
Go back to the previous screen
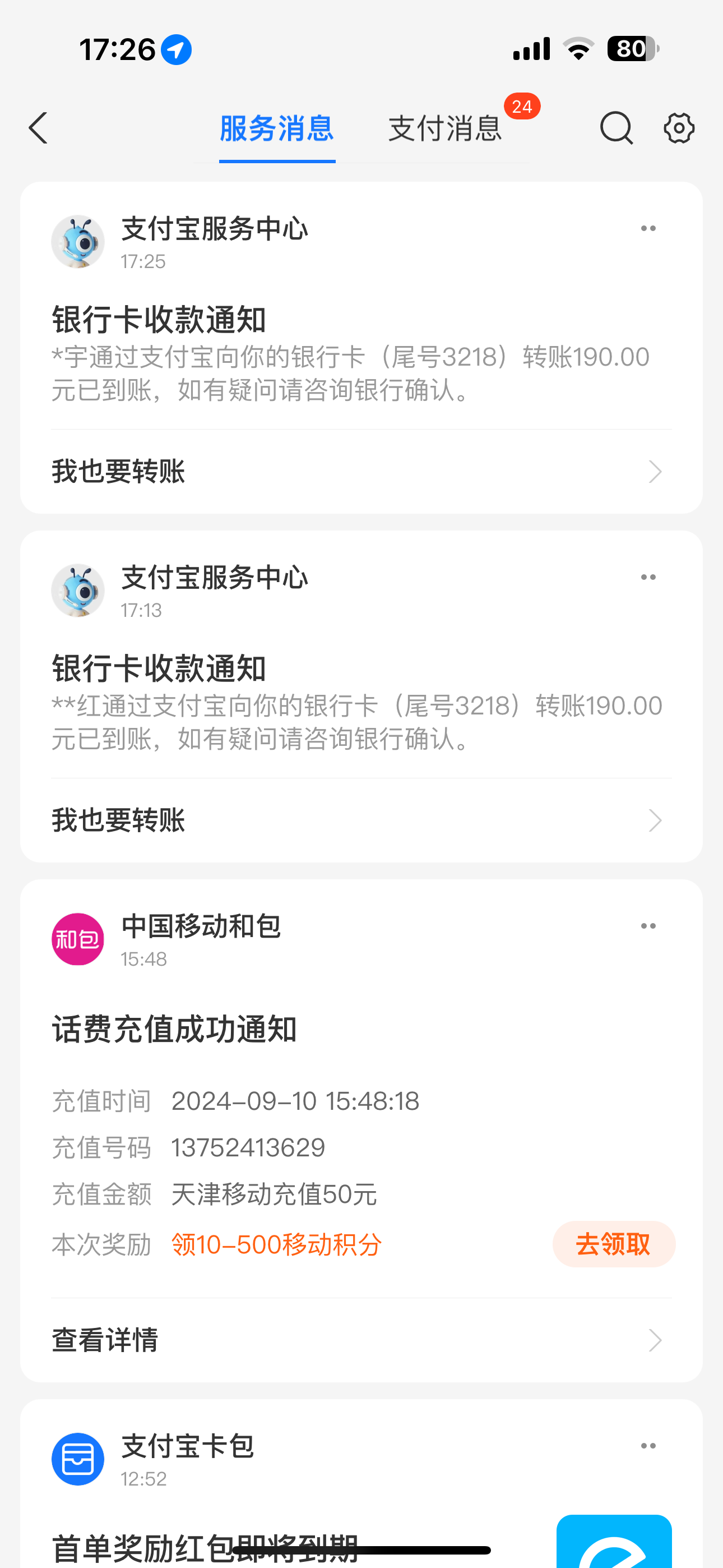click(38, 128)
